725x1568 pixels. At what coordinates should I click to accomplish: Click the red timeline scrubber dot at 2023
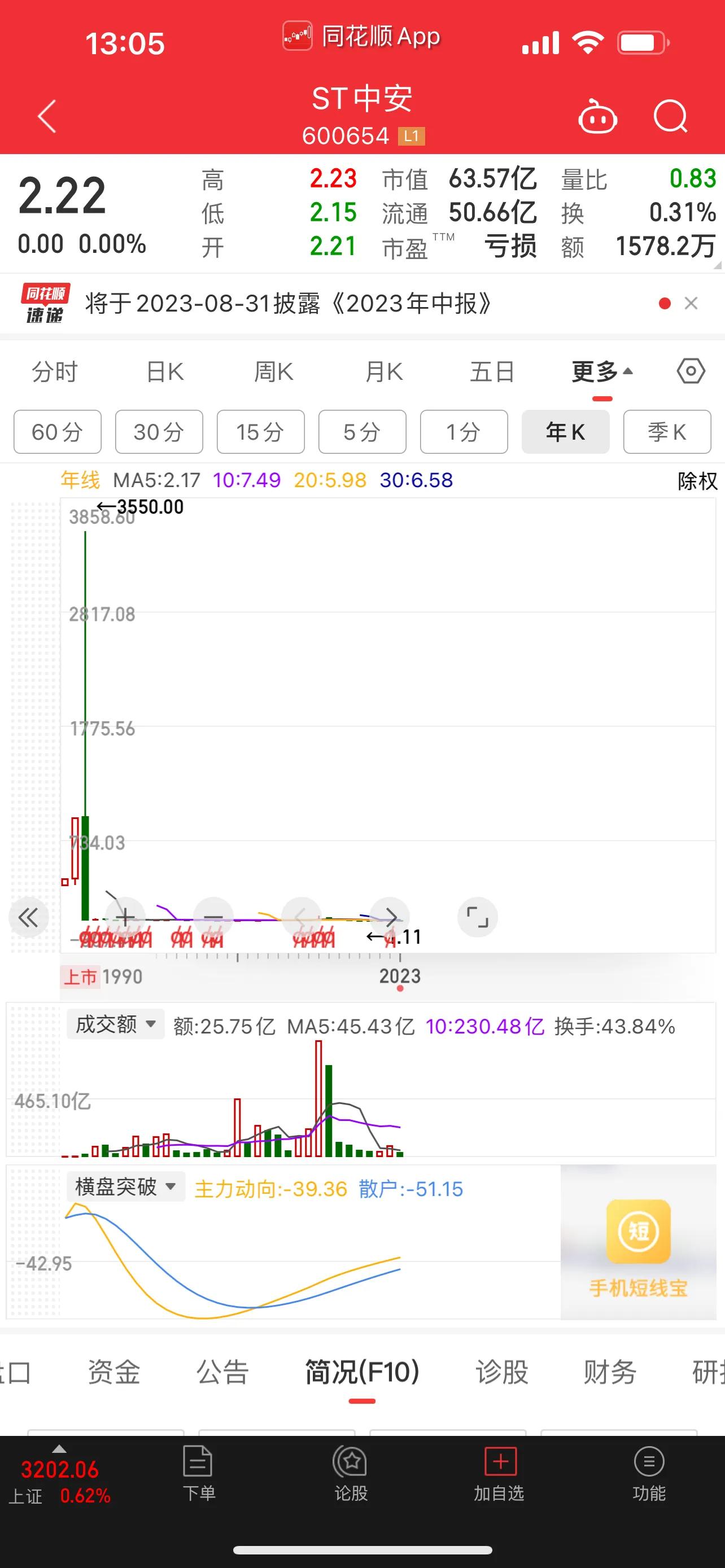tap(400, 989)
